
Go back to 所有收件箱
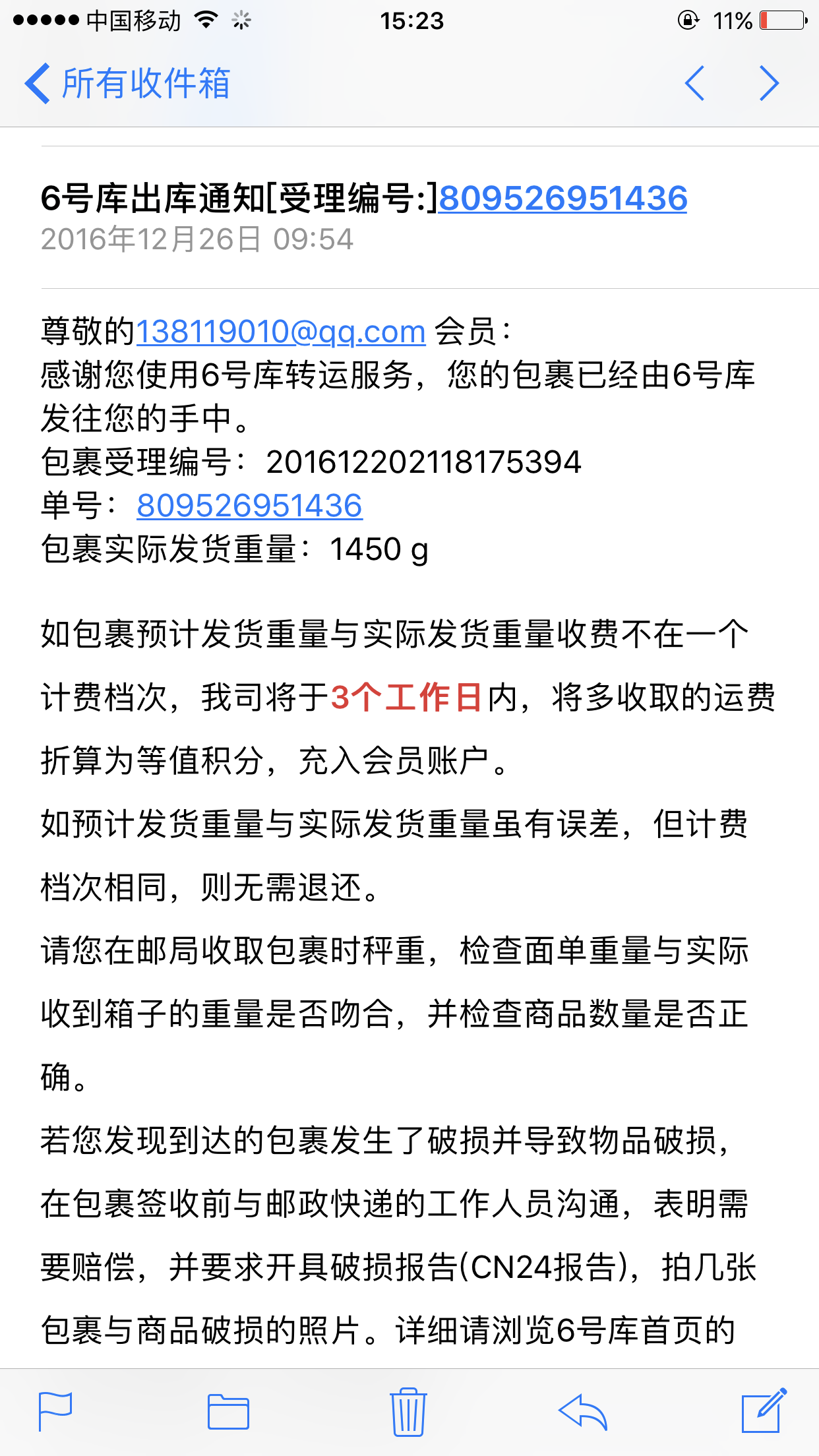(127, 84)
